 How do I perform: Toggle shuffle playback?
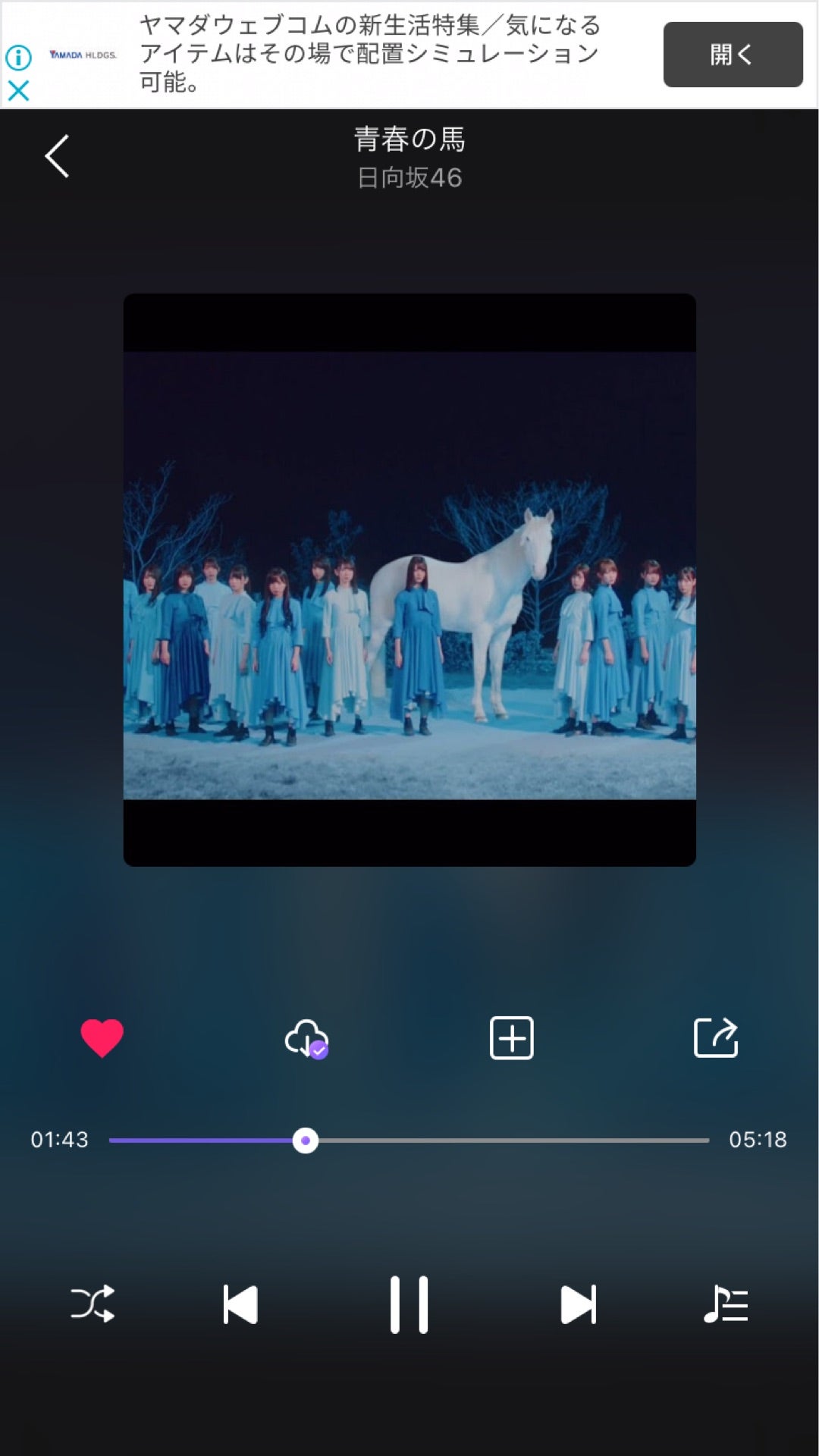pyautogui.click(x=93, y=1304)
